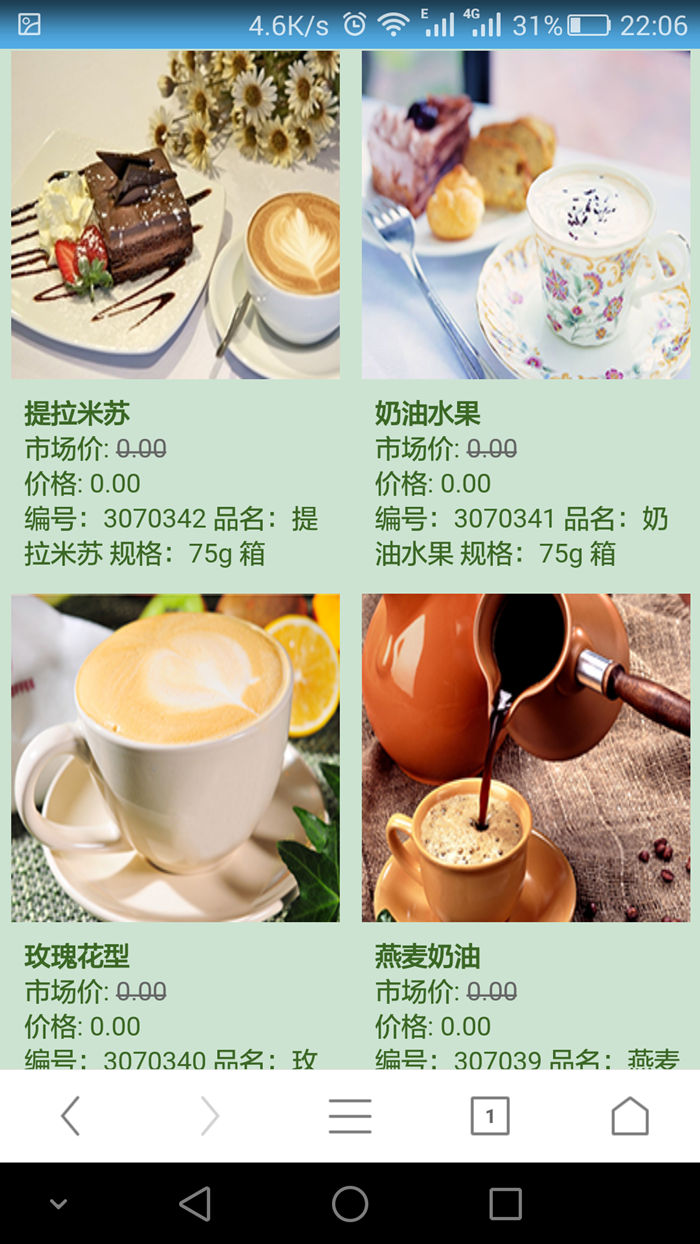Viewport: 700px width, 1244px height.
Task: Go to the browser home page
Action: [630, 1116]
